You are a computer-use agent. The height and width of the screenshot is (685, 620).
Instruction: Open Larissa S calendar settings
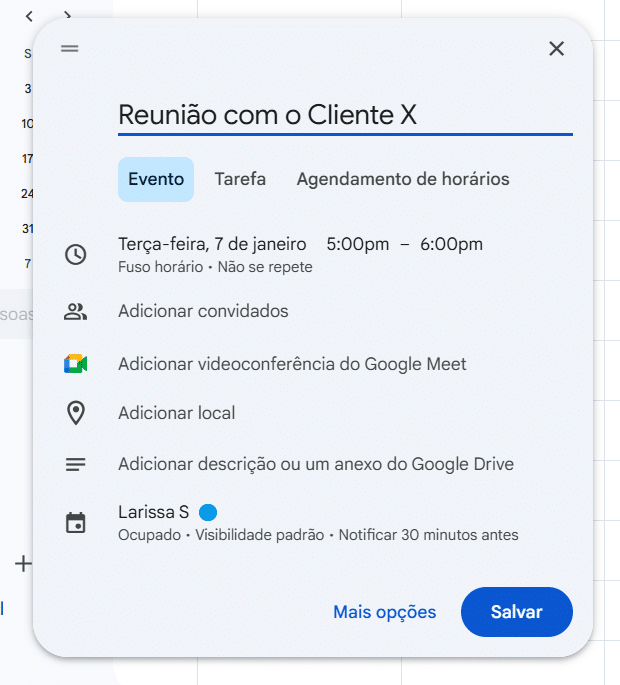pos(154,513)
